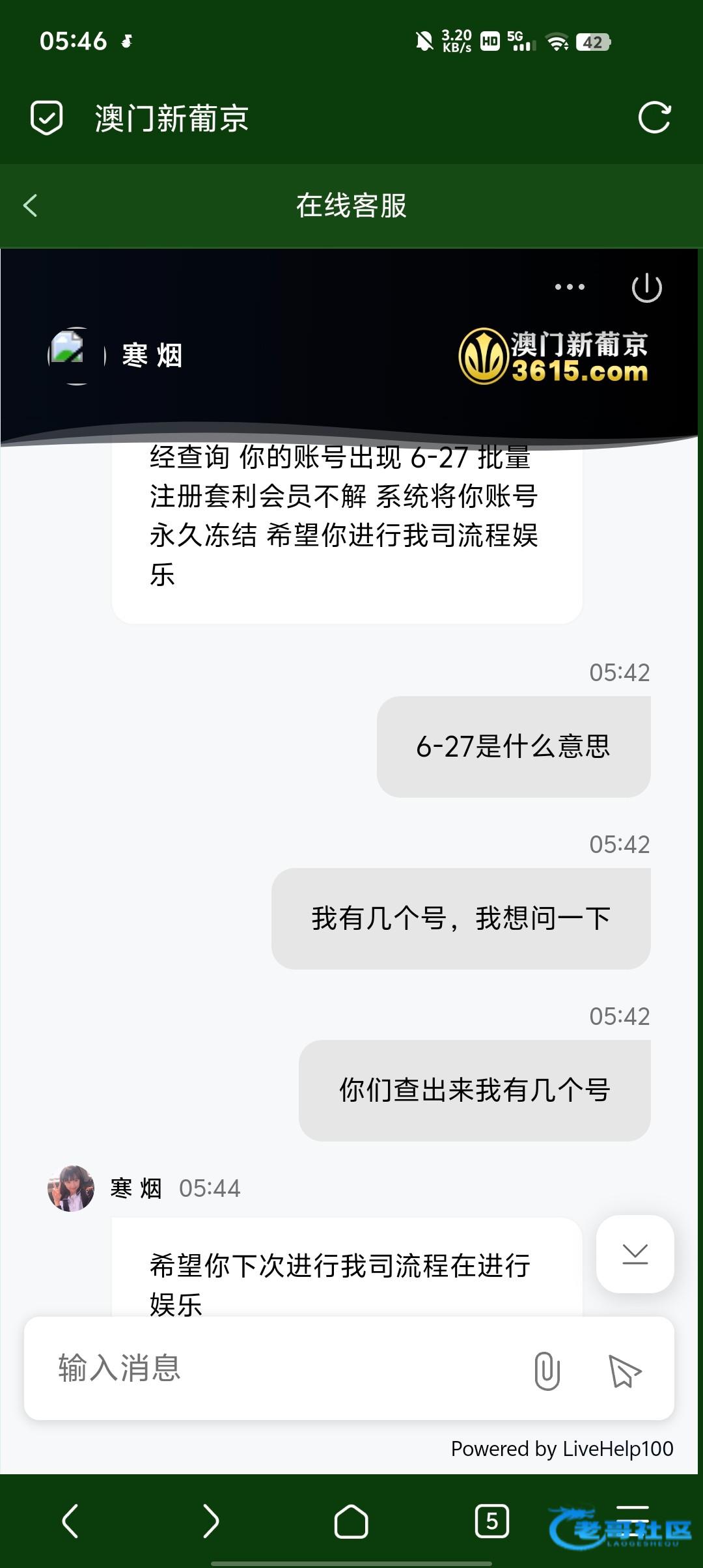Send the message with the arrow icon
The width and height of the screenshot is (703, 1568).
624,1370
